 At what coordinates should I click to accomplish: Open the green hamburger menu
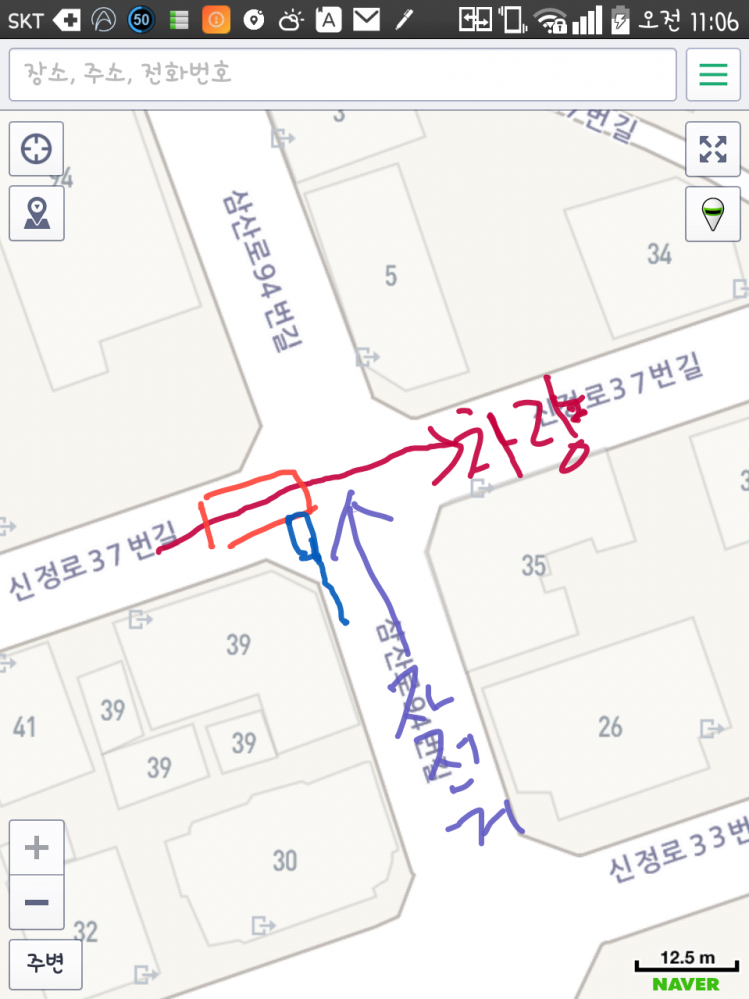click(x=713, y=75)
